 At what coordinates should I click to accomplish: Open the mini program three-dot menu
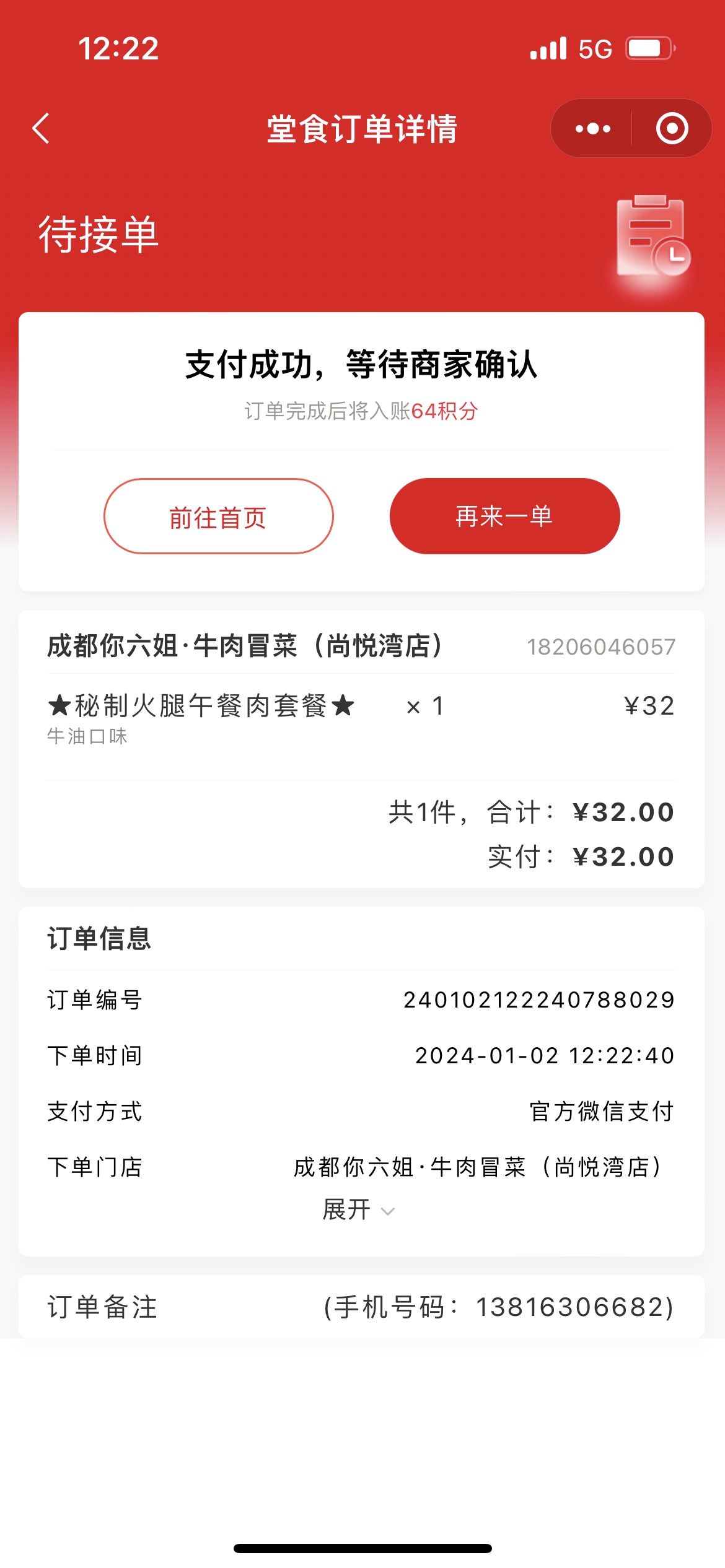click(592, 129)
